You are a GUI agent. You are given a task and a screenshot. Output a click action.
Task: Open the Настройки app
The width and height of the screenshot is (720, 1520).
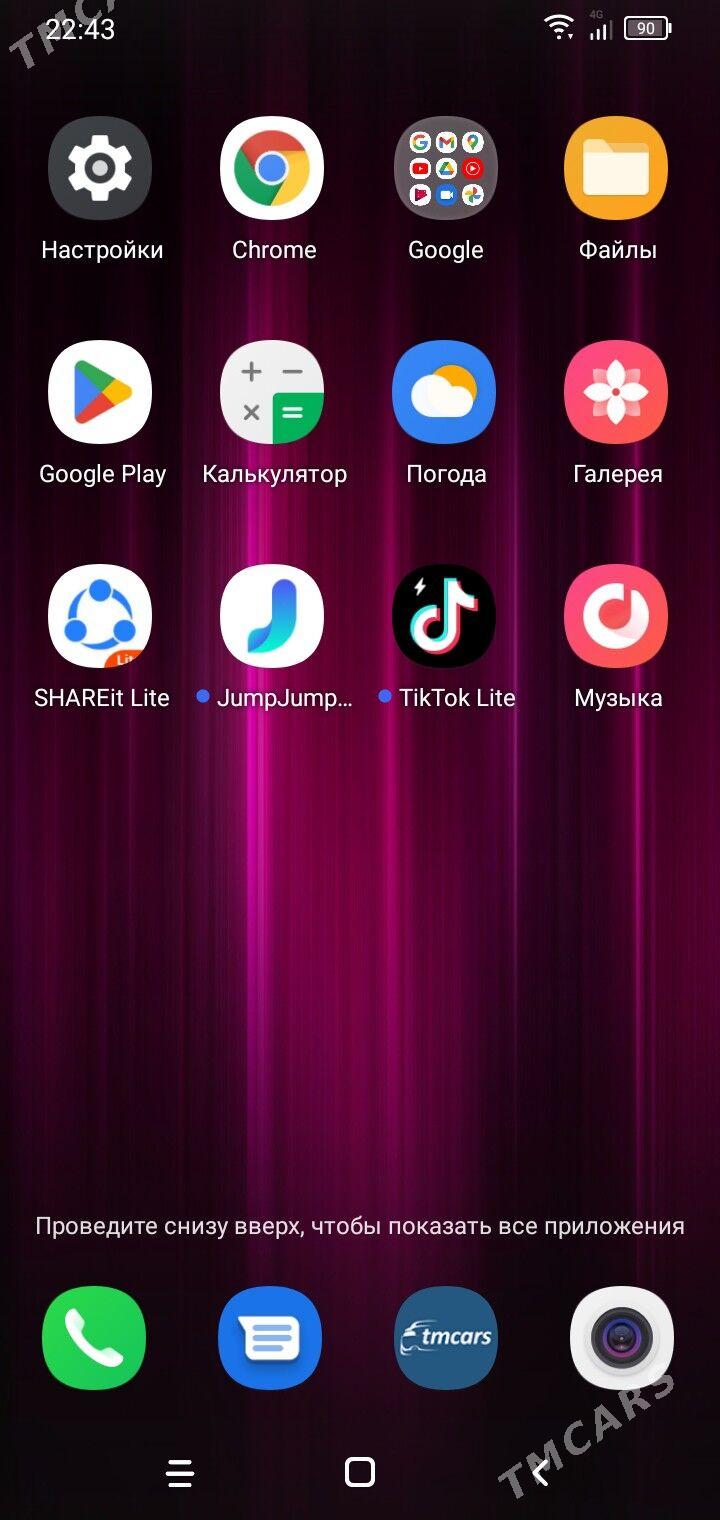[x=100, y=168]
